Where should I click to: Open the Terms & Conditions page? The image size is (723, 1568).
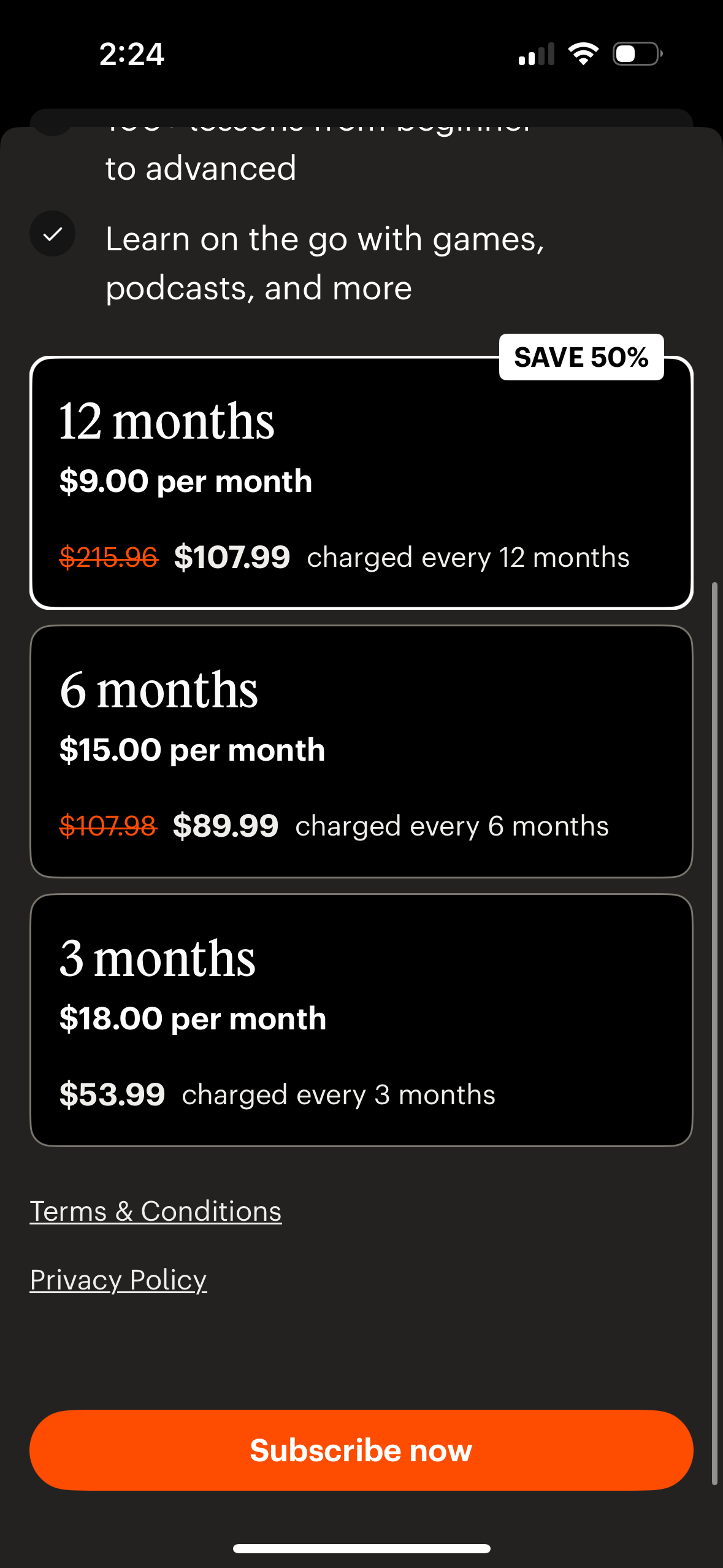[156, 1210]
